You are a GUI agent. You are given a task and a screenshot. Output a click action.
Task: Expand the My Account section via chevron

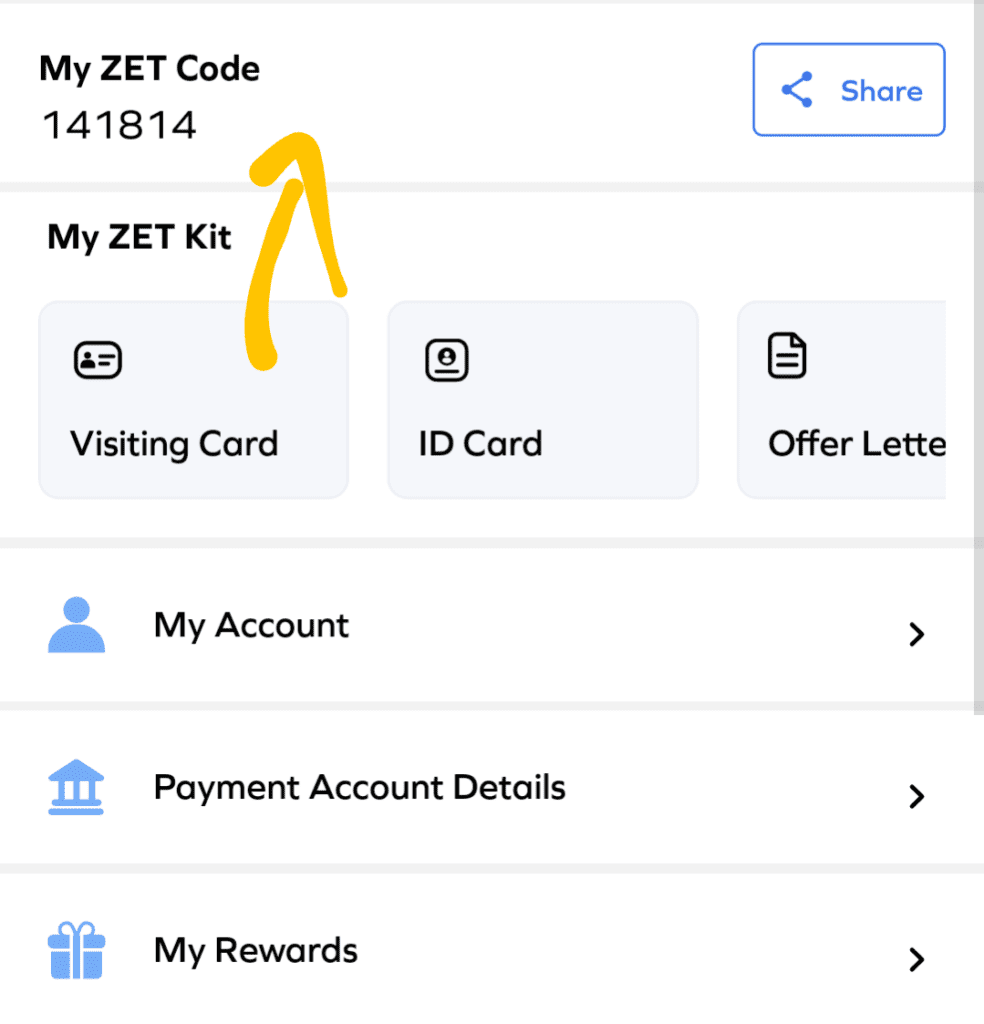[916, 633]
